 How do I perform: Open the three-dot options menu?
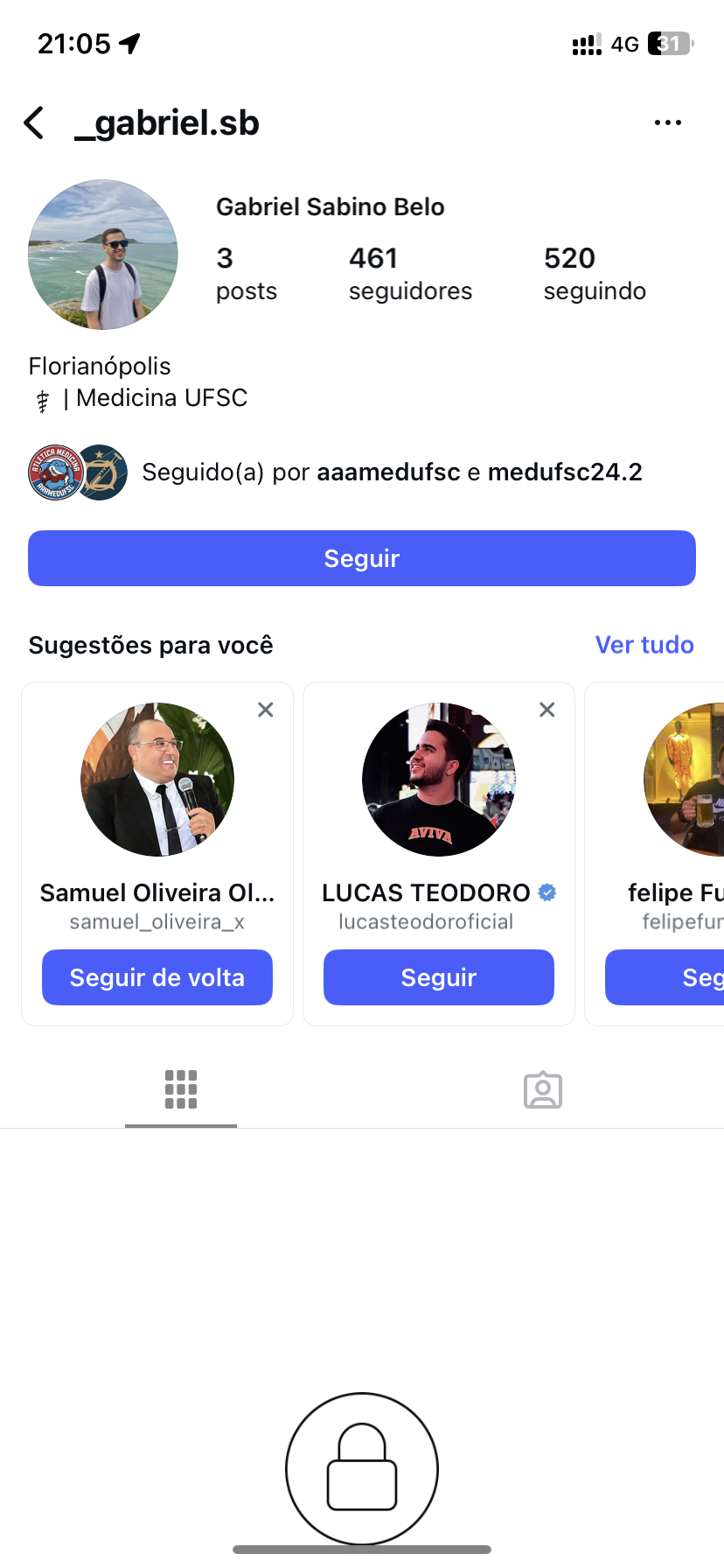667,123
